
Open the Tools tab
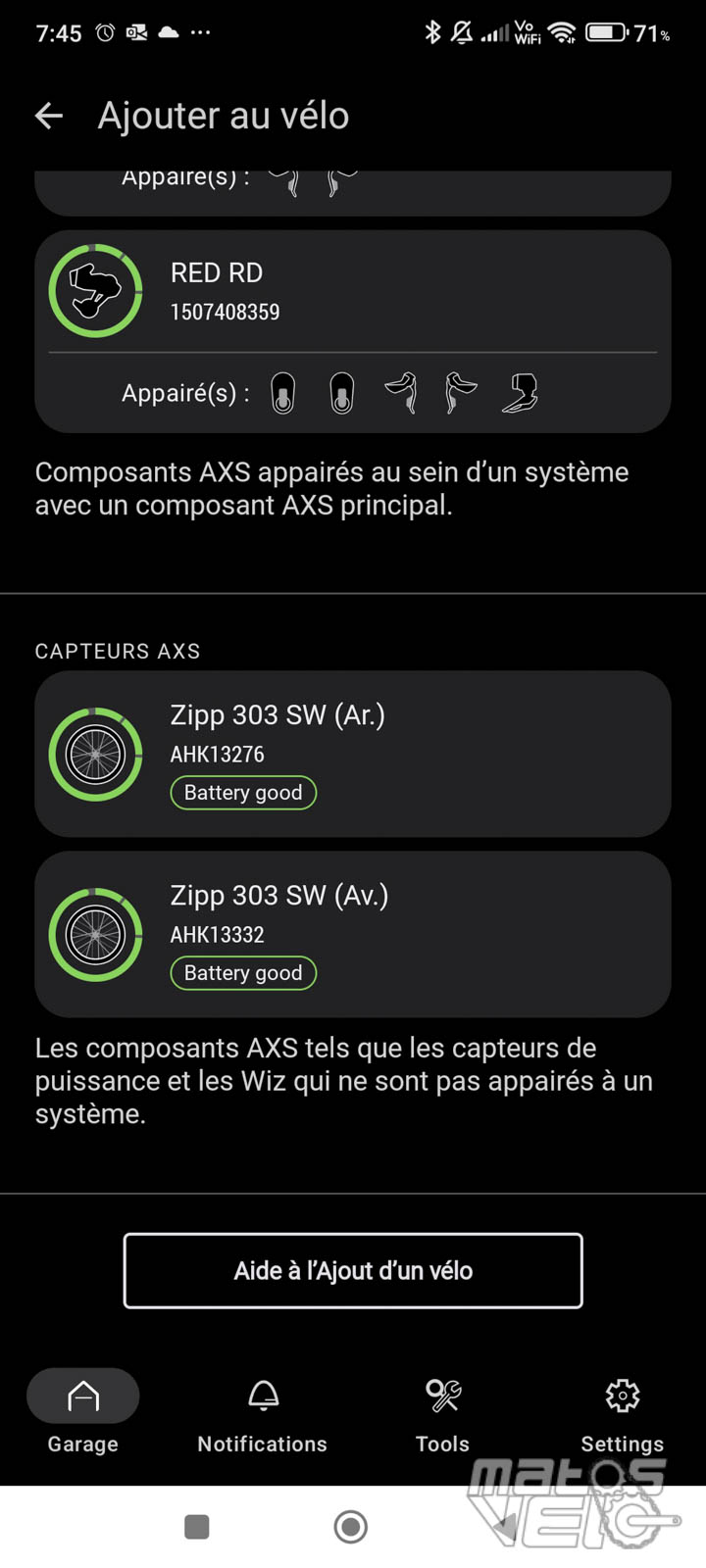(442, 1412)
